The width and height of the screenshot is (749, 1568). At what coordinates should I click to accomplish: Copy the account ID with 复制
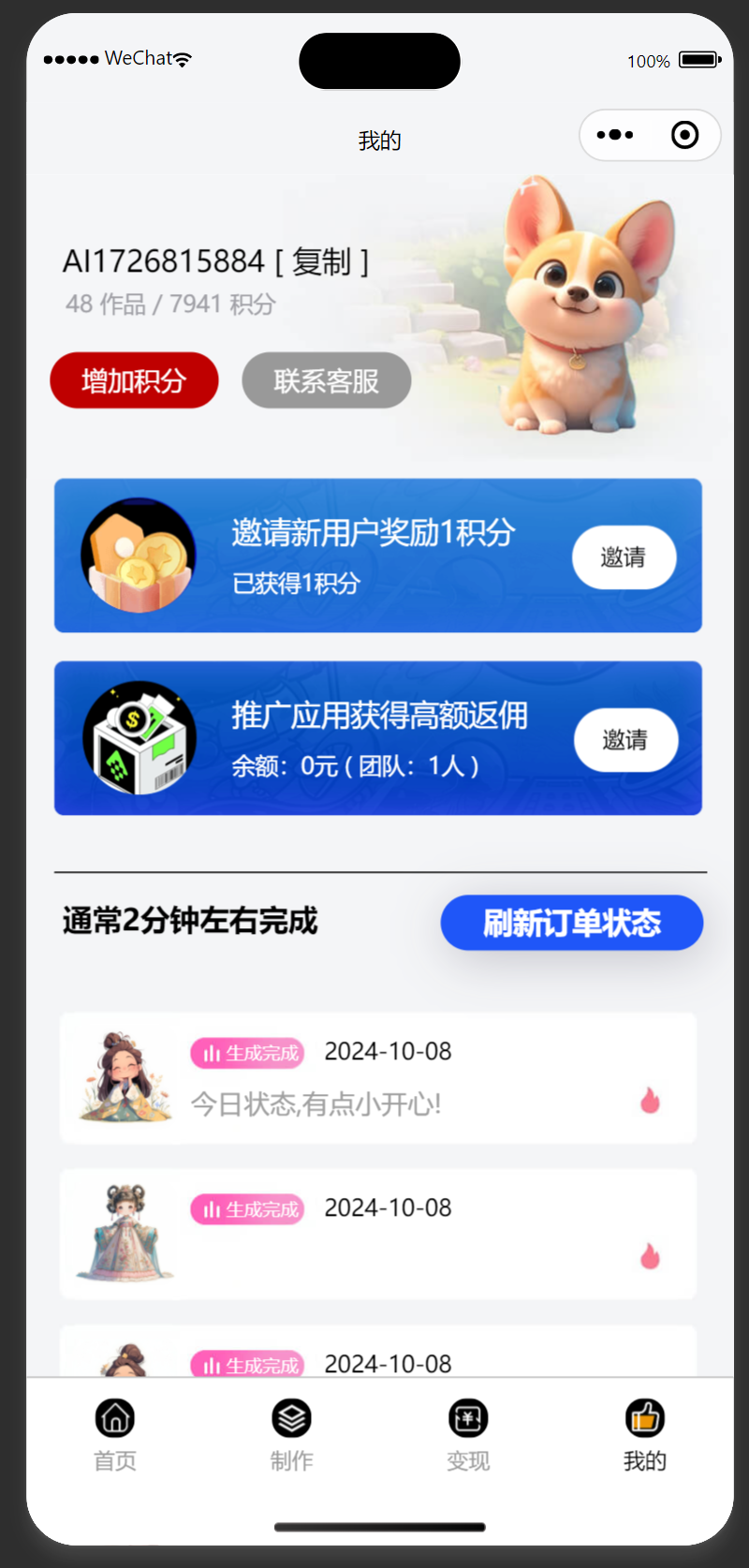(x=321, y=261)
